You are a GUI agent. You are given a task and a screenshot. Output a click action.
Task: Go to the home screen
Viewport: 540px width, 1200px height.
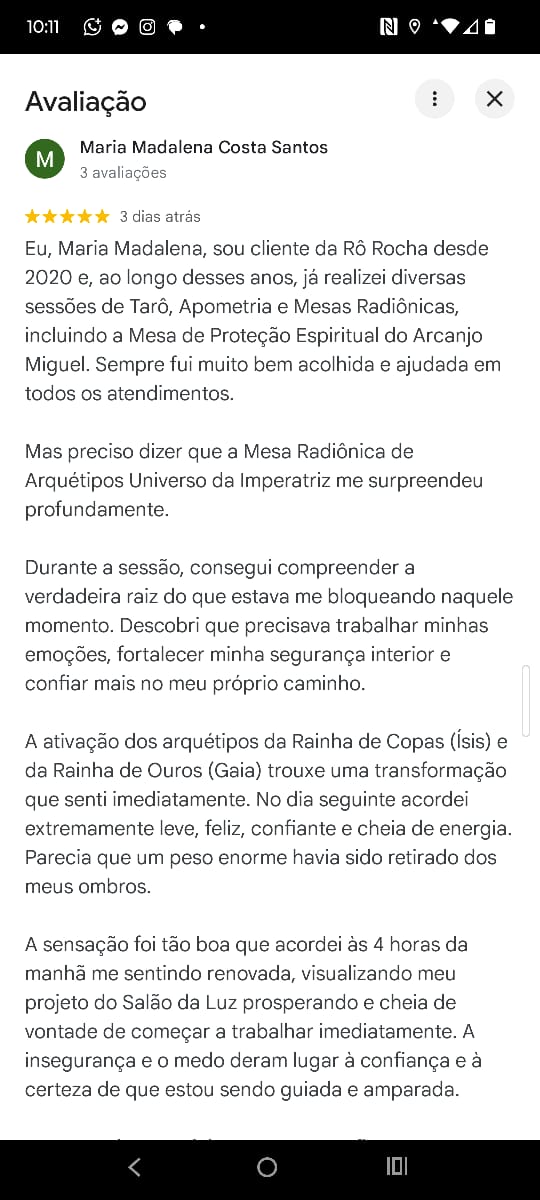tap(267, 1167)
